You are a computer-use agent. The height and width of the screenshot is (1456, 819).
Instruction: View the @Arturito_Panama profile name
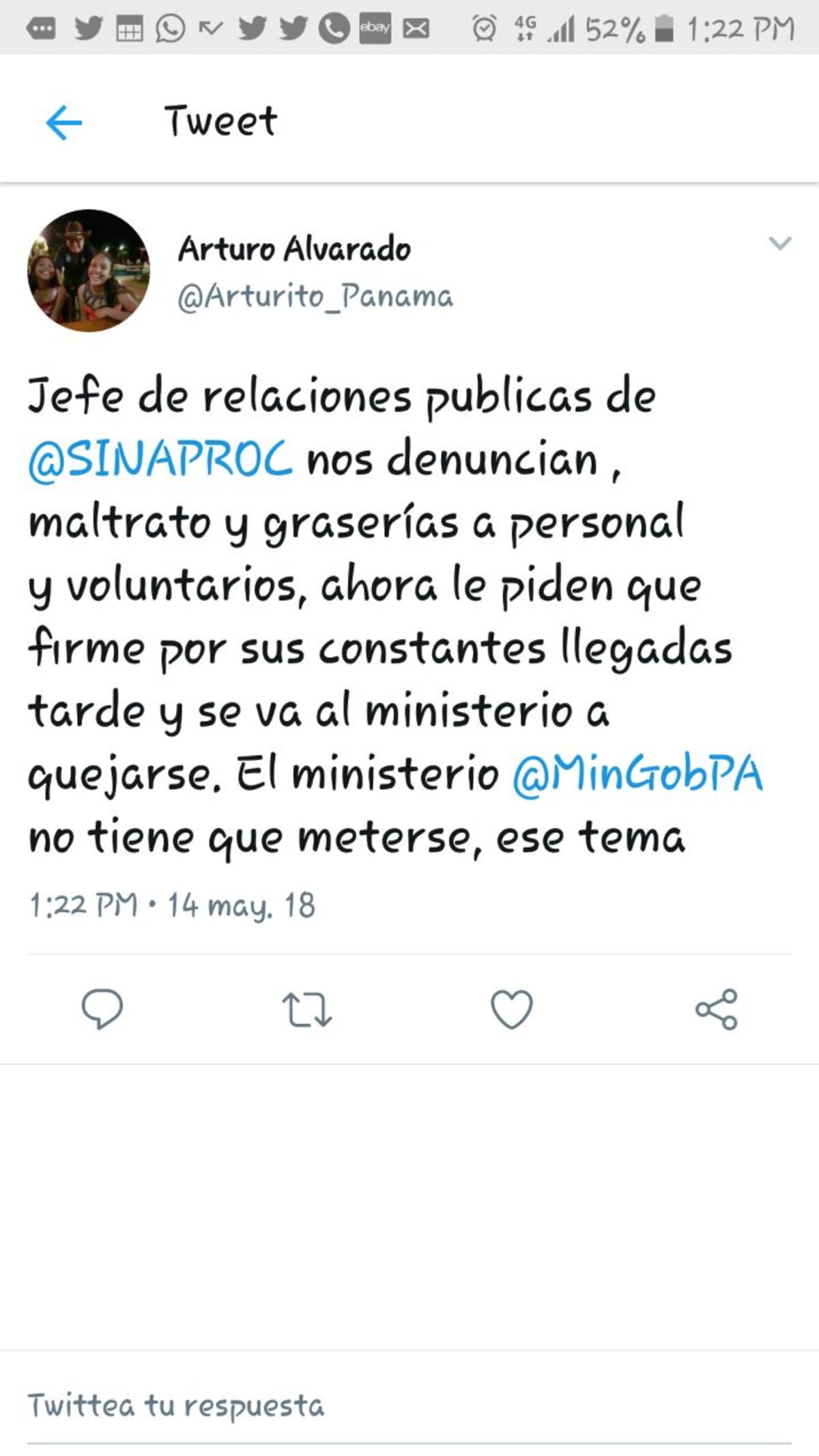pyautogui.click(x=315, y=297)
